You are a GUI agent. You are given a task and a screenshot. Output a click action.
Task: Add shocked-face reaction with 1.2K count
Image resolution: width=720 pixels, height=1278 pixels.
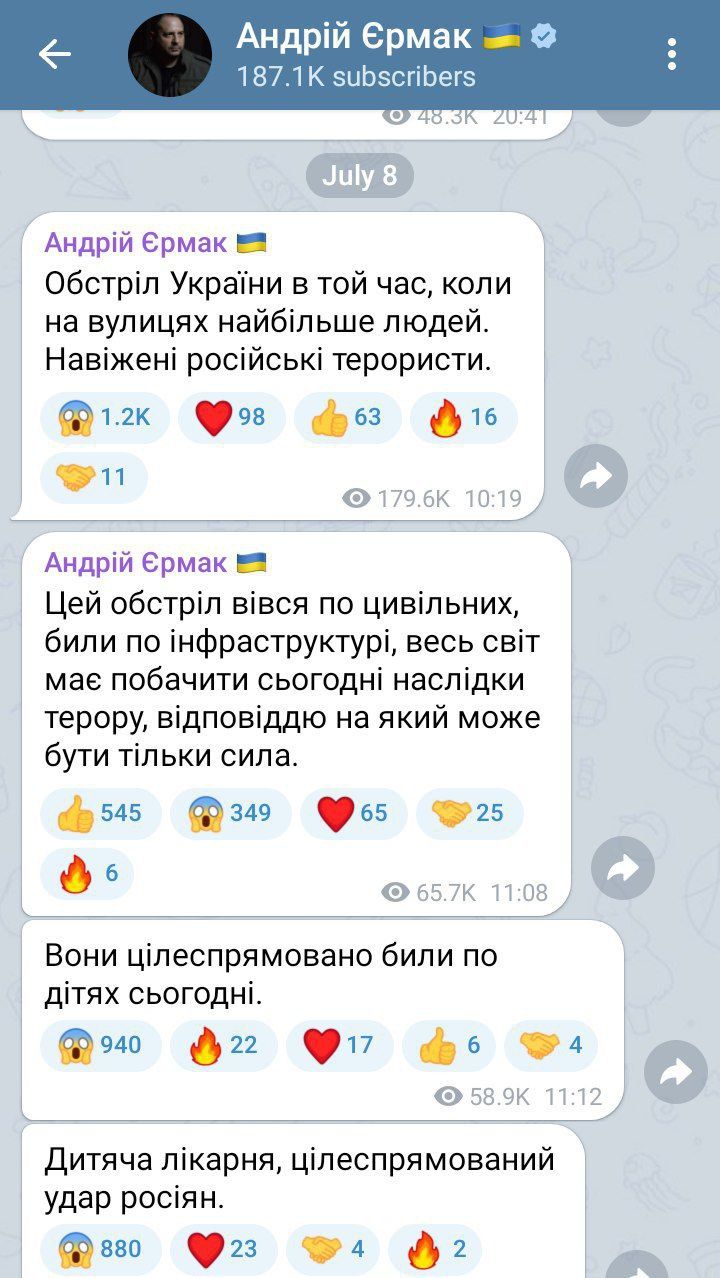104,417
